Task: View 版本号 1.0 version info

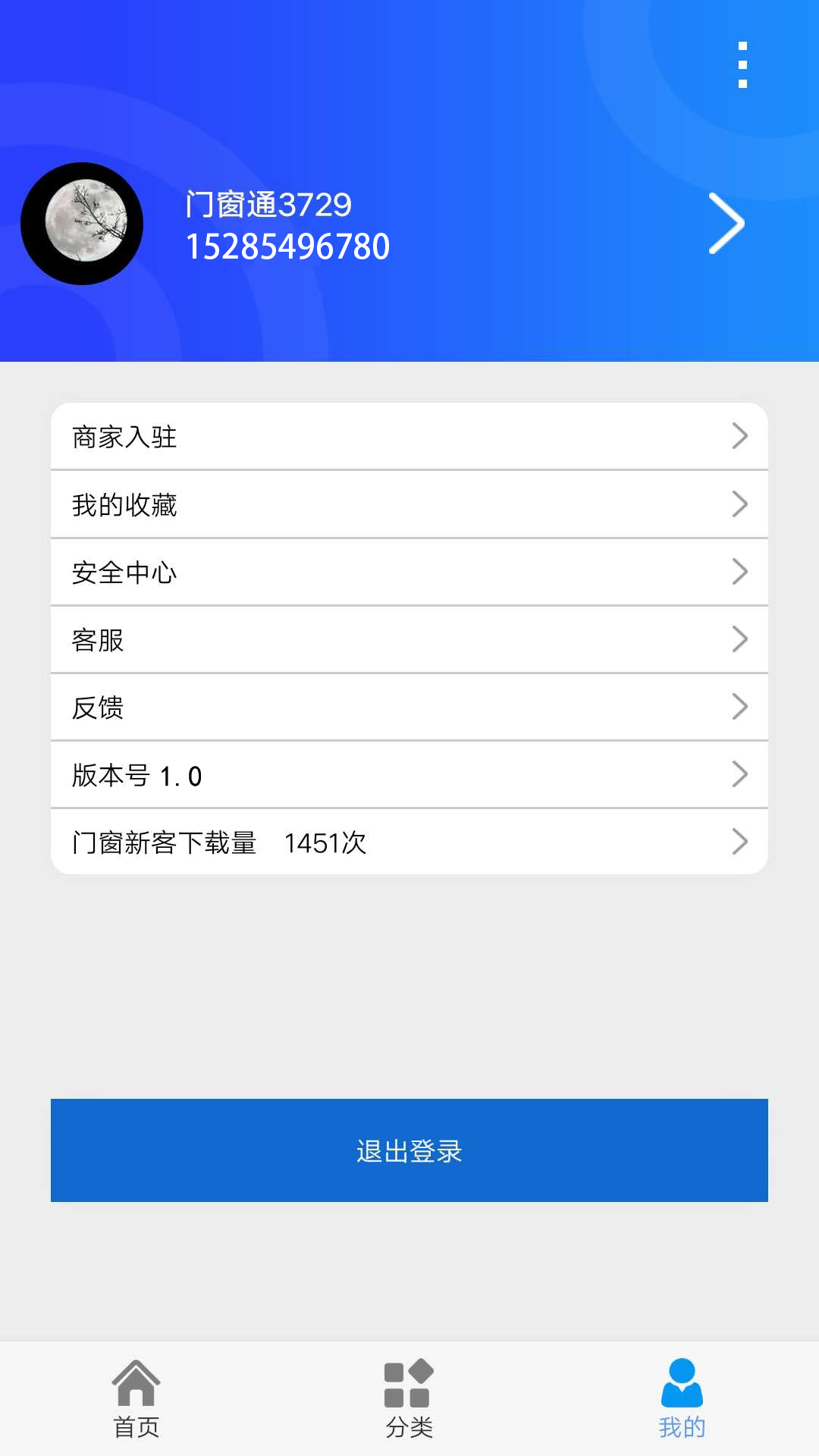Action: pyautogui.click(x=409, y=774)
